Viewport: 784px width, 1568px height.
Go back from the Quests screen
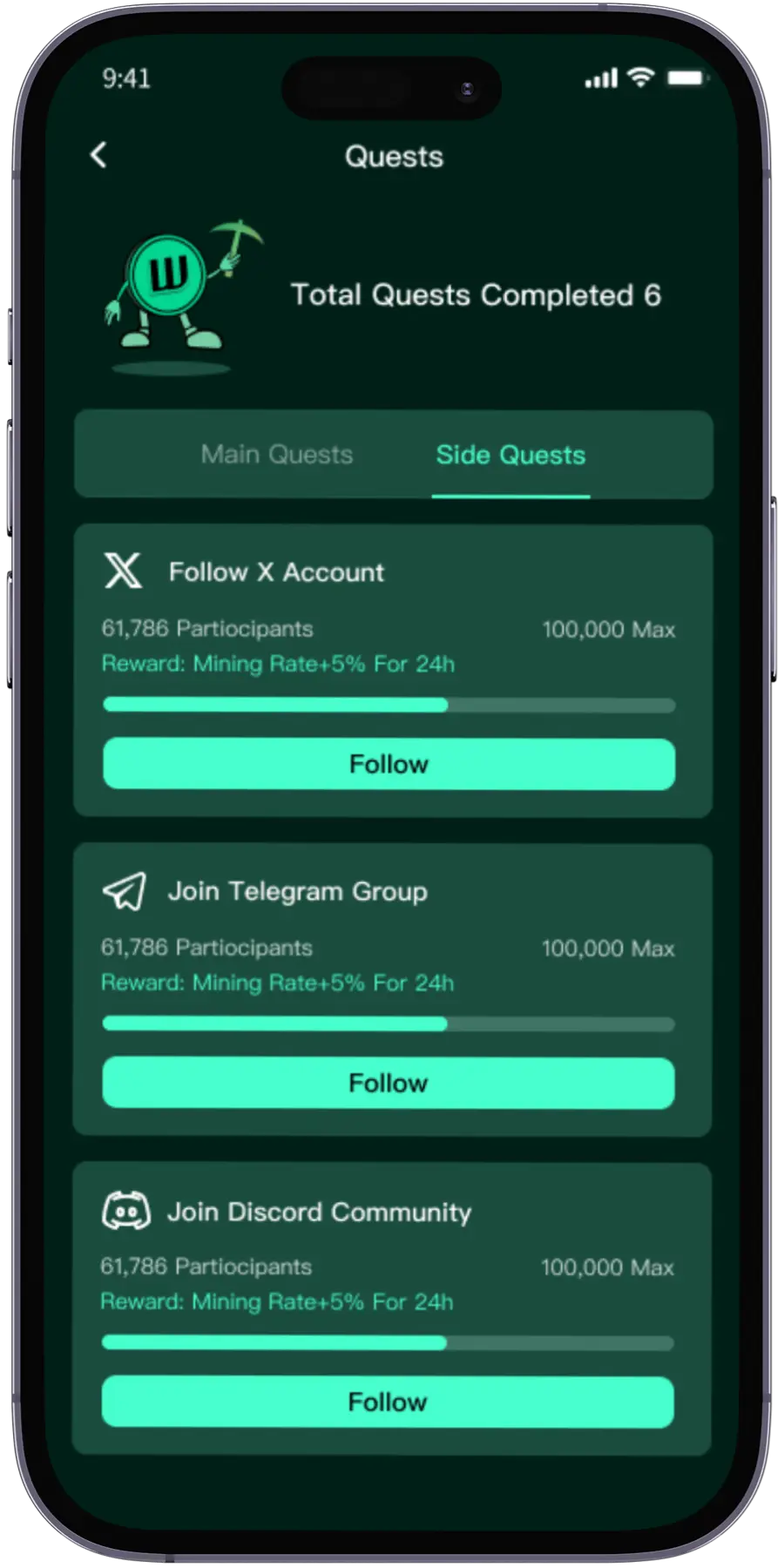pos(98,156)
